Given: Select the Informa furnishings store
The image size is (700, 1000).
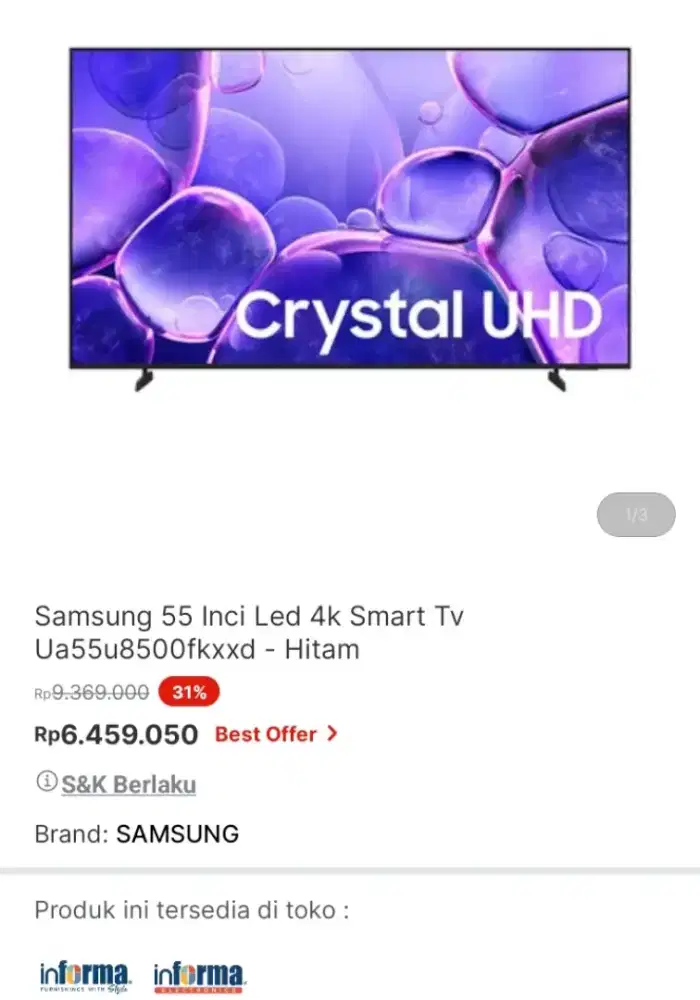Looking at the screenshot, I should click(85, 976).
